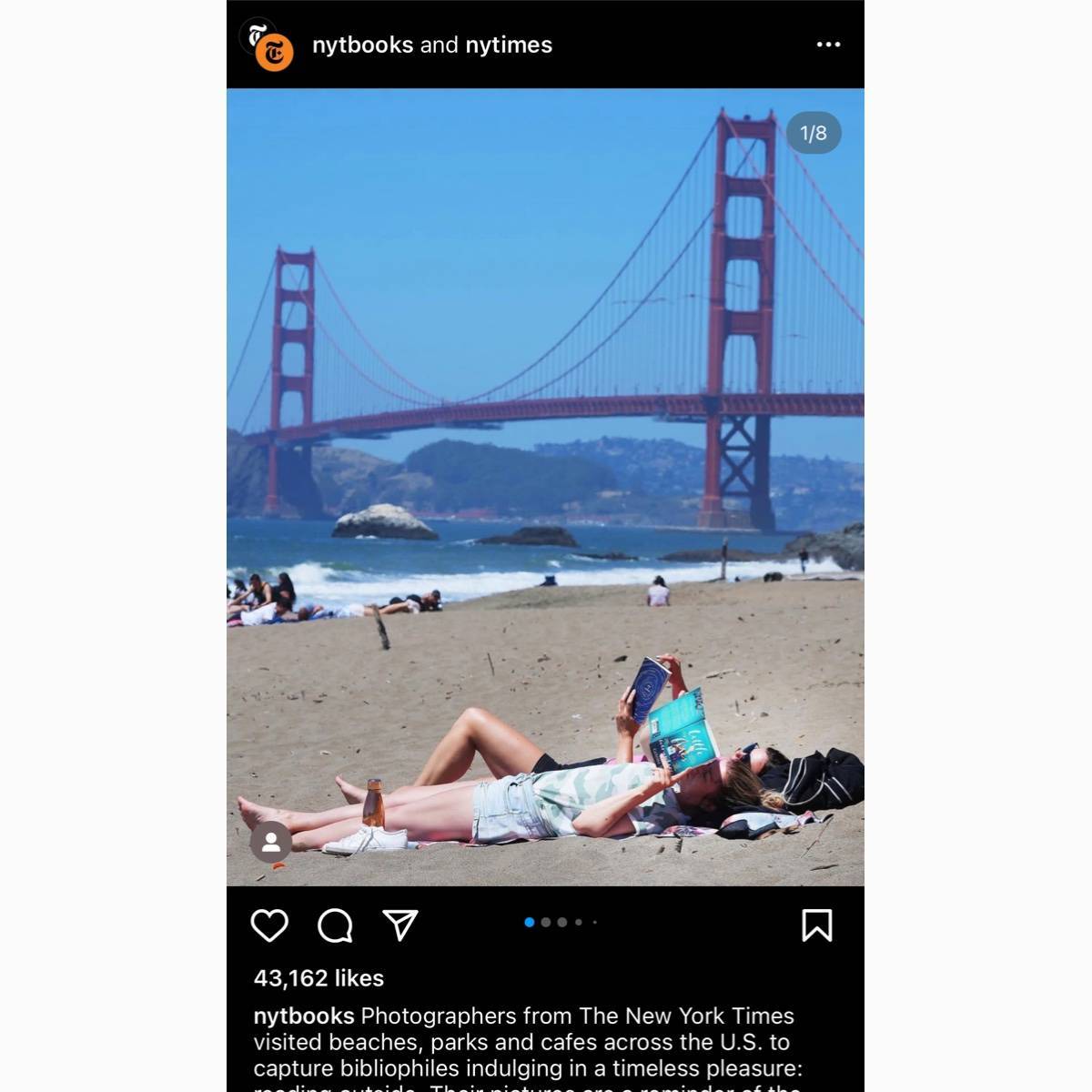
Task: Open comments on this post
Action: (x=335, y=925)
